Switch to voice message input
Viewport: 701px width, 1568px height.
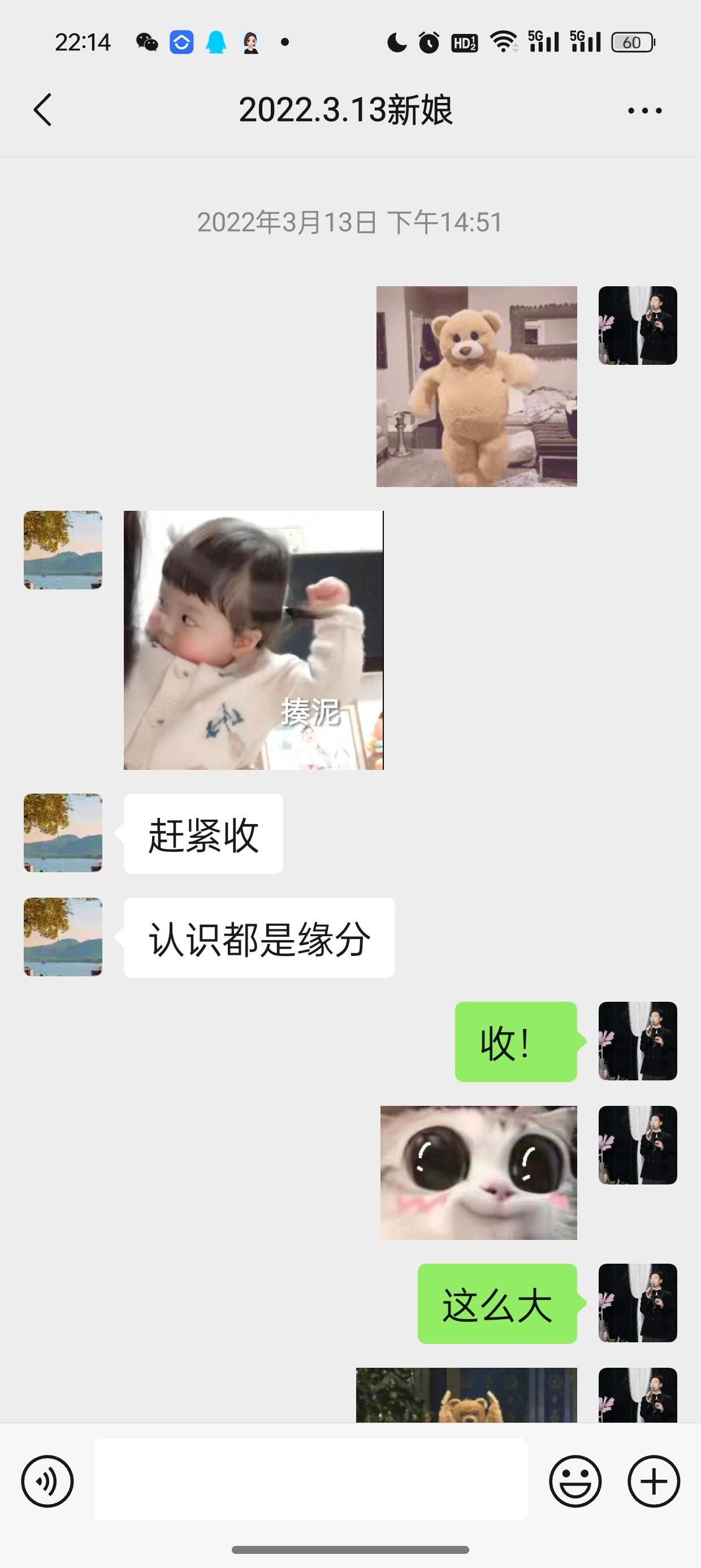click(x=47, y=1481)
